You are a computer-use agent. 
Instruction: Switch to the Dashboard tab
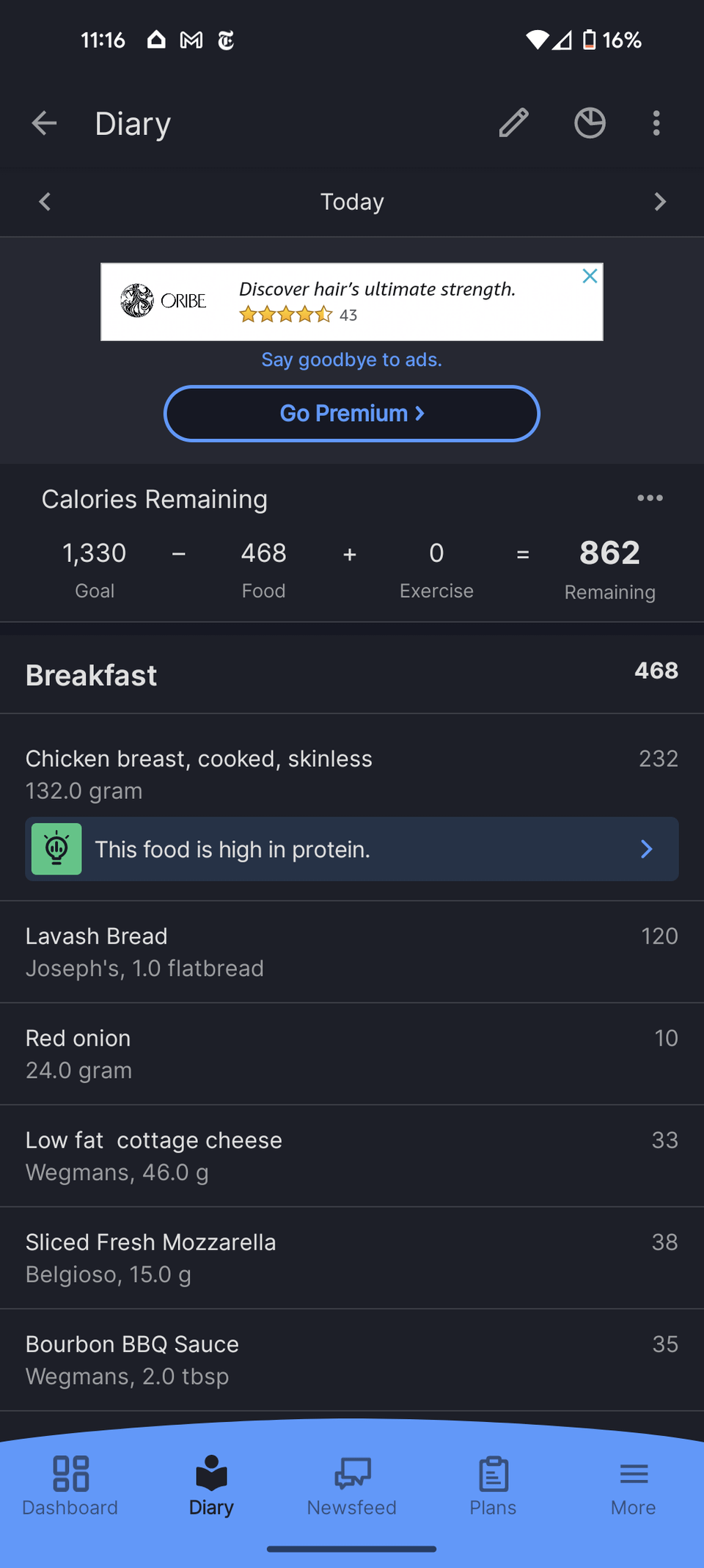point(70,1487)
